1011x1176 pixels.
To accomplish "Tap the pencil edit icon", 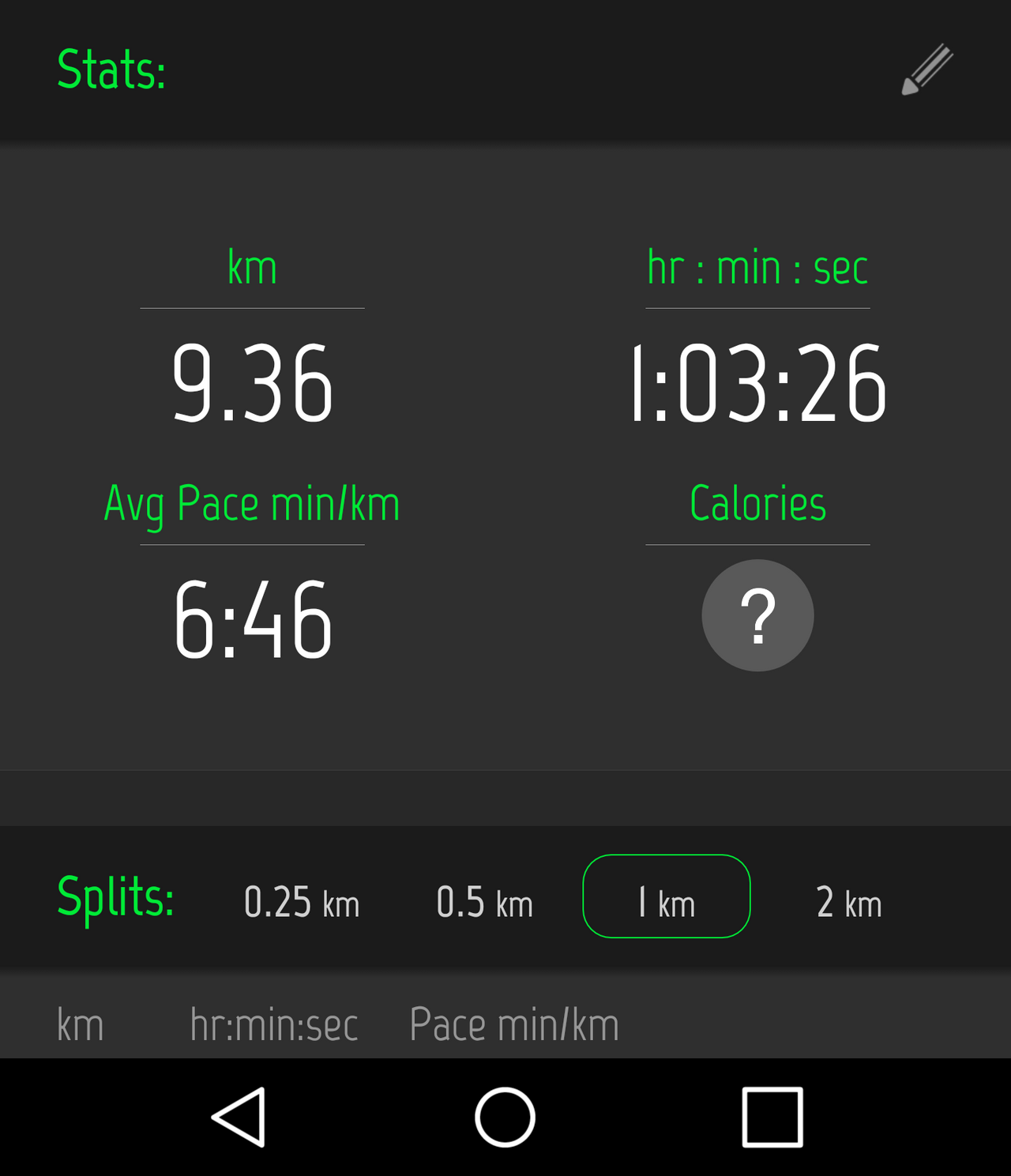I will pyautogui.click(x=927, y=70).
